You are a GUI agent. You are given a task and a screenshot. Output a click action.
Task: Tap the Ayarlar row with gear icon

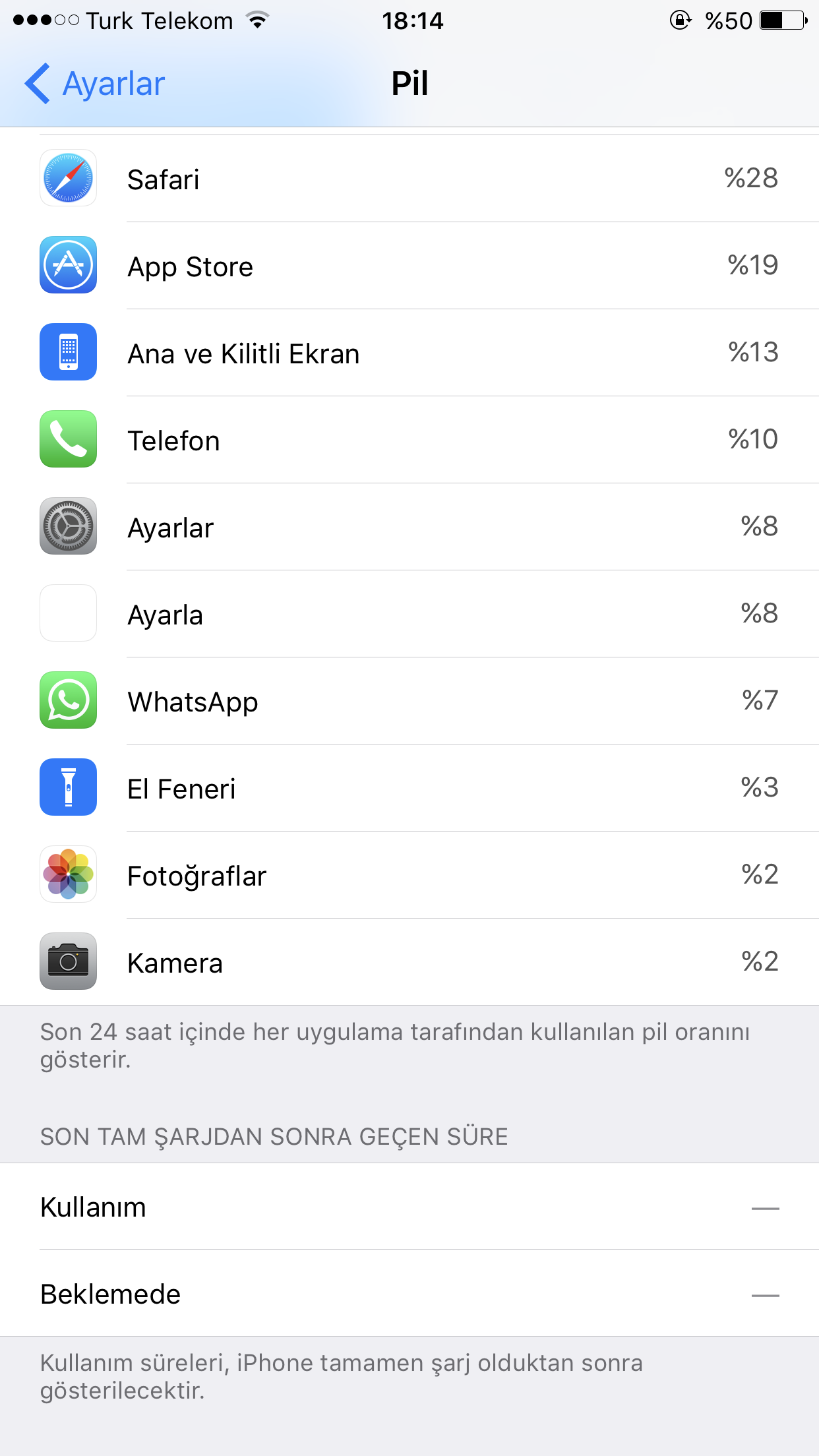(x=409, y=527)
